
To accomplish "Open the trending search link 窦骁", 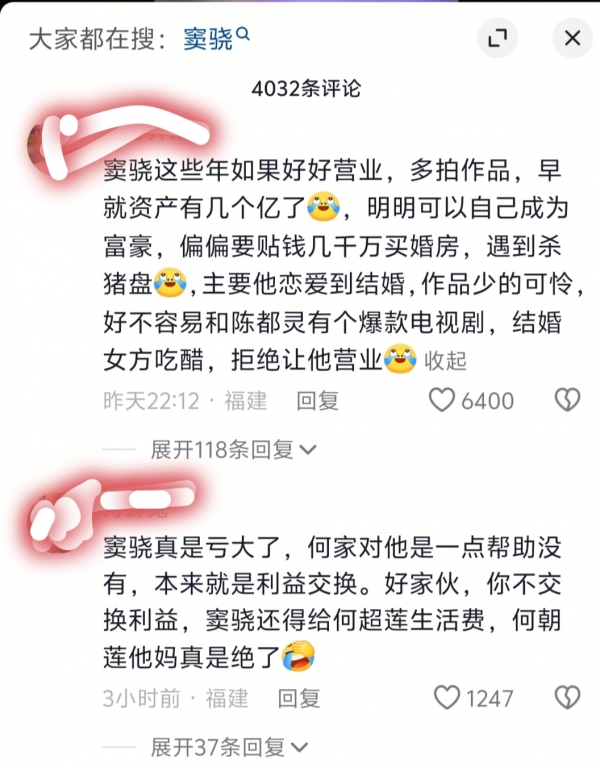I will click(x=215, y=39).
